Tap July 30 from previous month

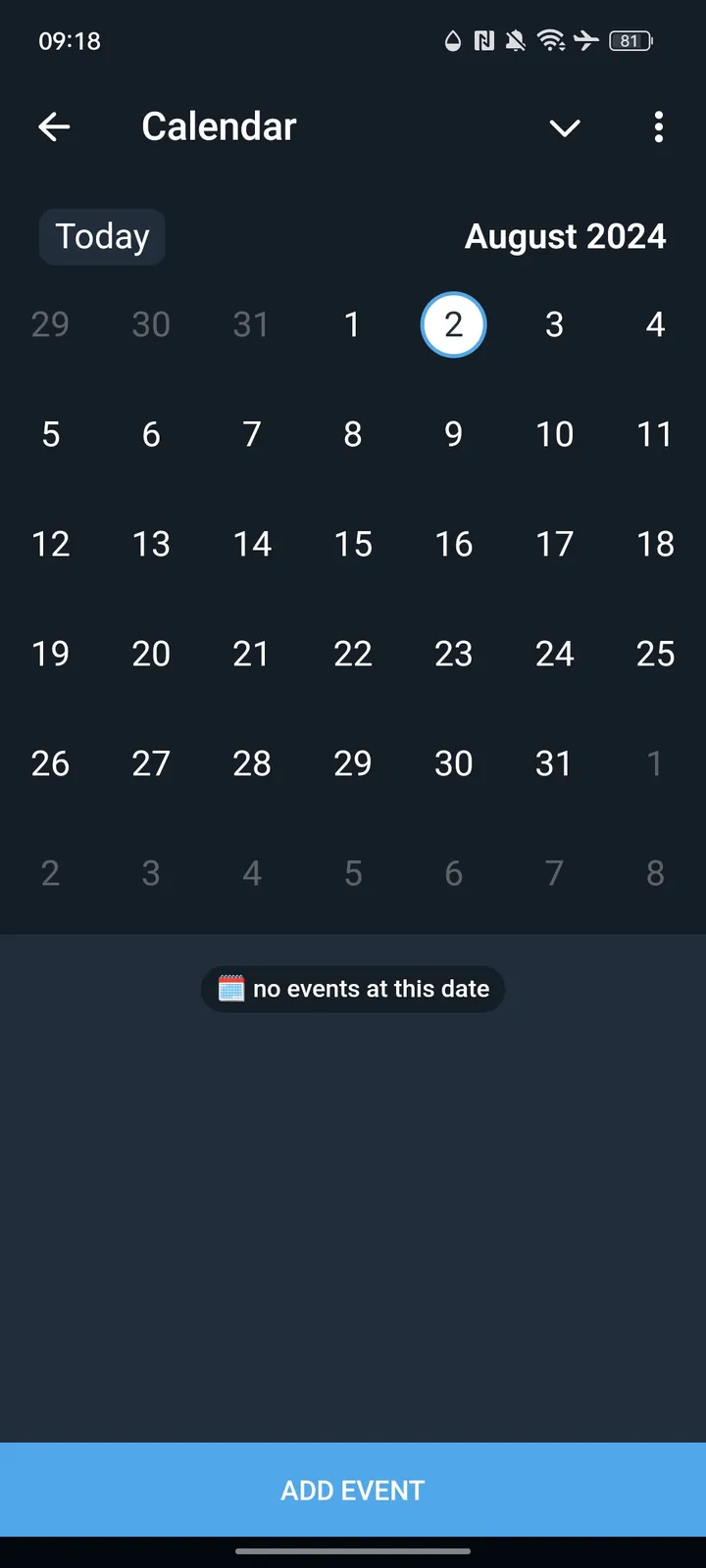tap(151, 324)
